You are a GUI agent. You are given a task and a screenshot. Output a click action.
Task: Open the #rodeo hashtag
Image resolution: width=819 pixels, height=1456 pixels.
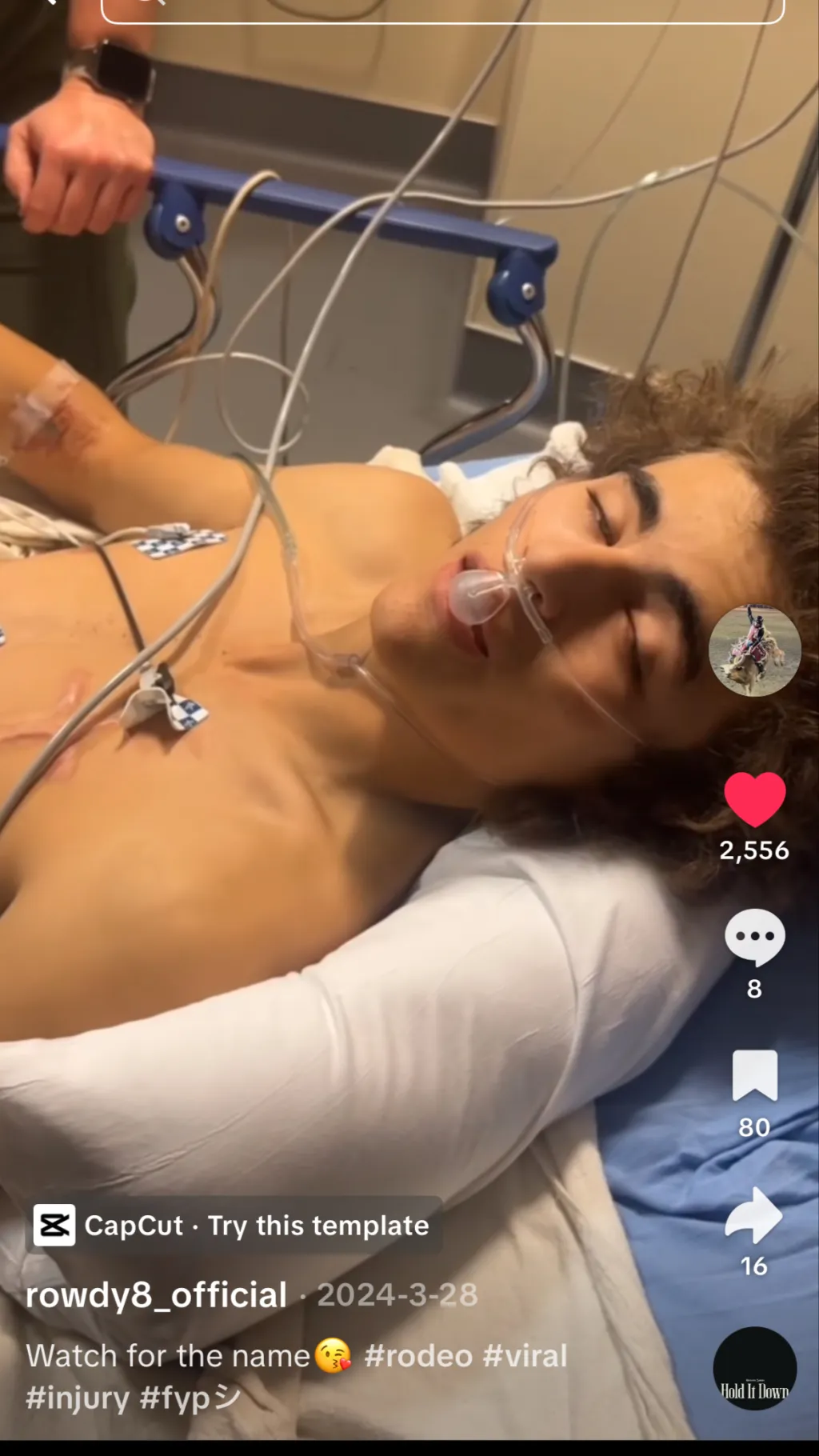tap(417, 1356)
